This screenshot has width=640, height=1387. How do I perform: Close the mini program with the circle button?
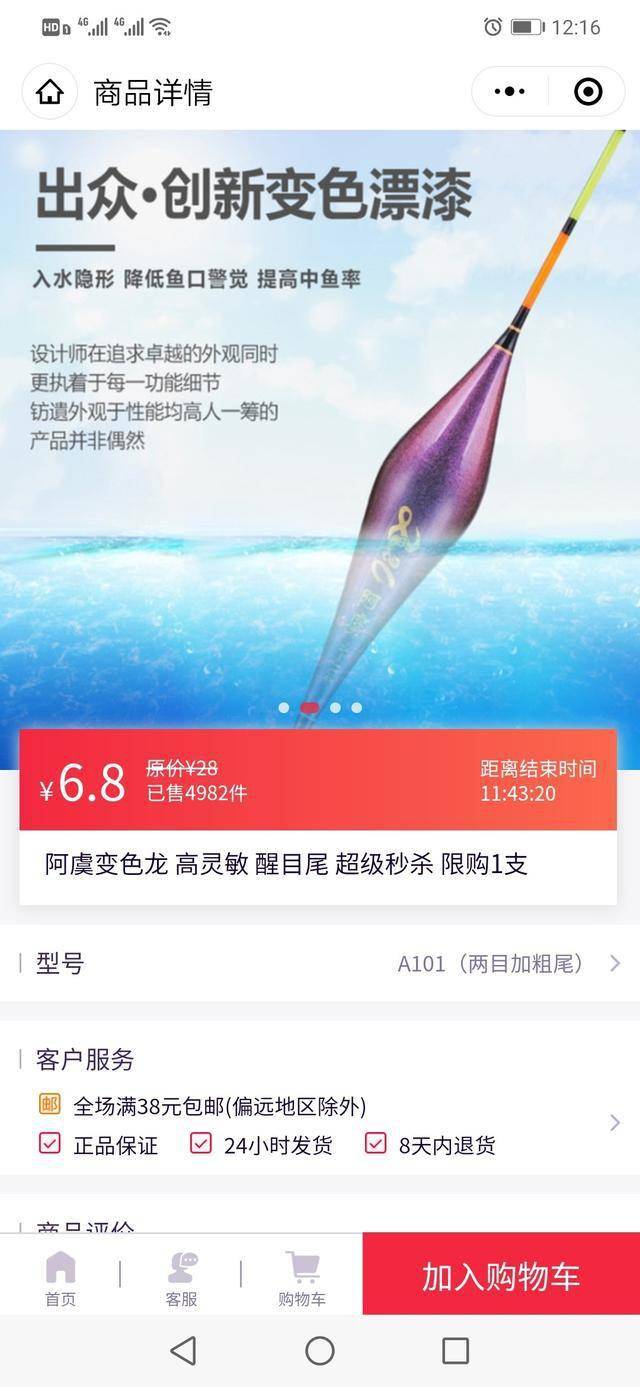[x=588, y=92]
